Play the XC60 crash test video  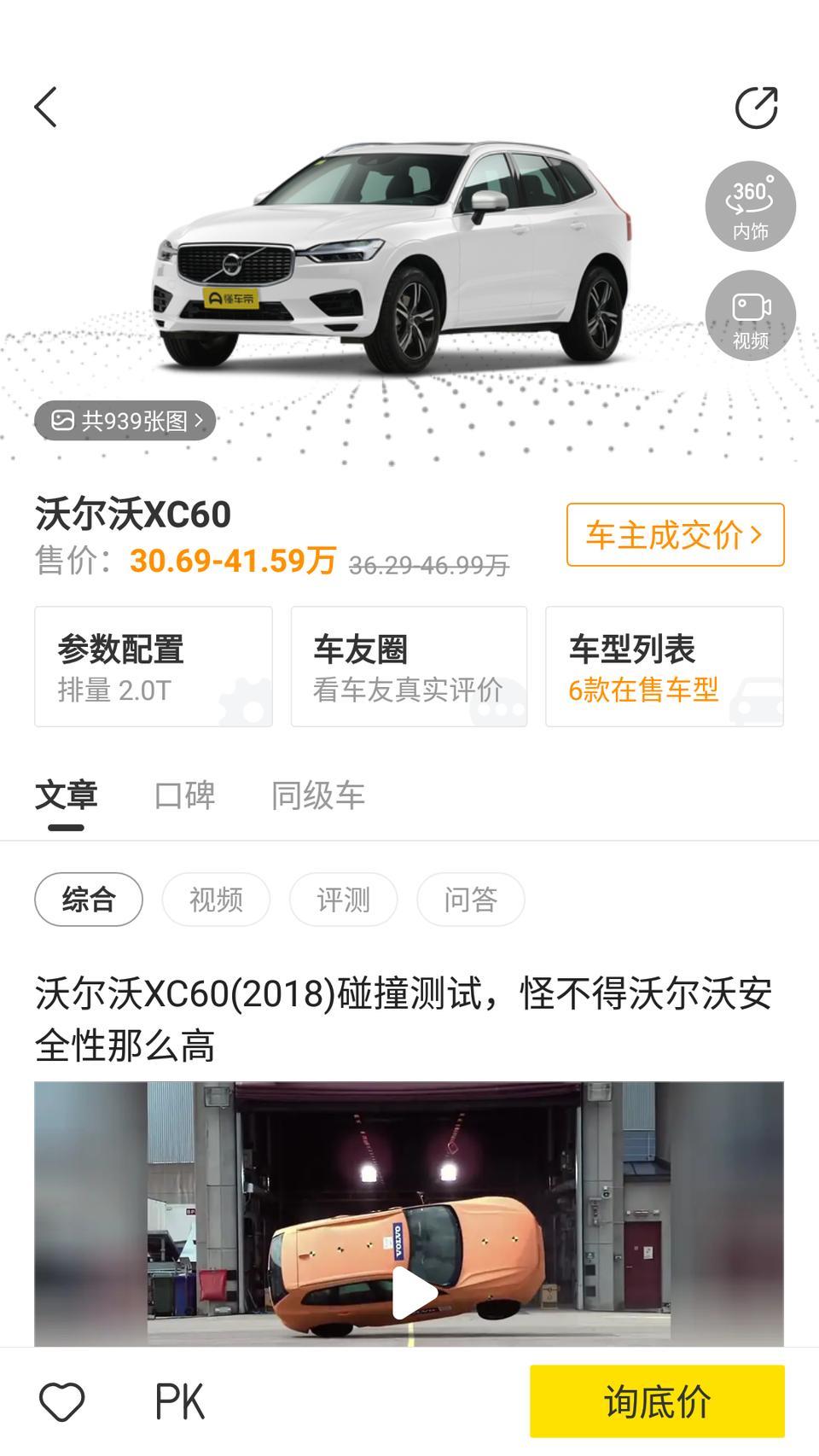(415, 1293)
